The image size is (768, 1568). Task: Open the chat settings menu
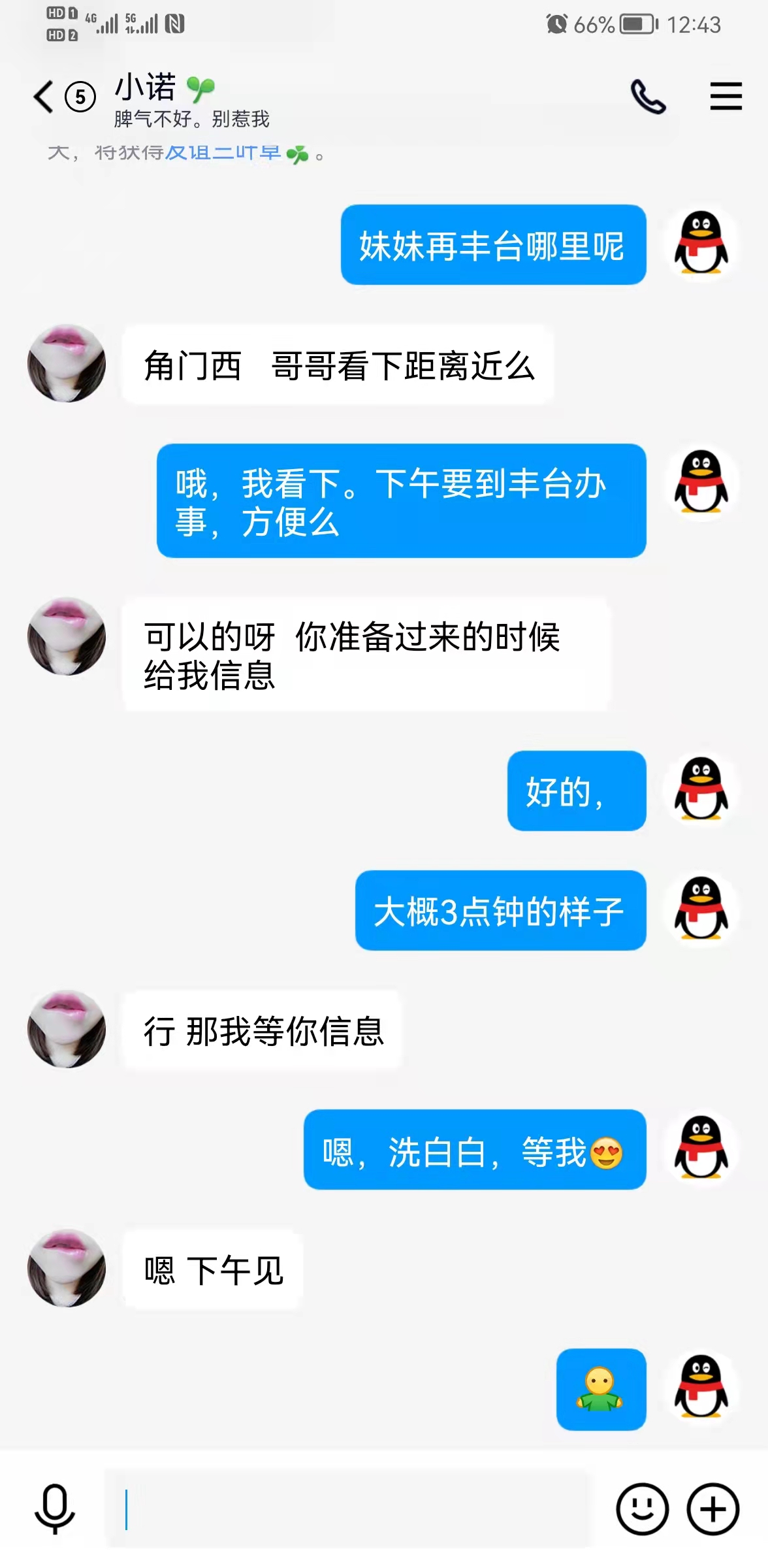(x=726, y=97)
